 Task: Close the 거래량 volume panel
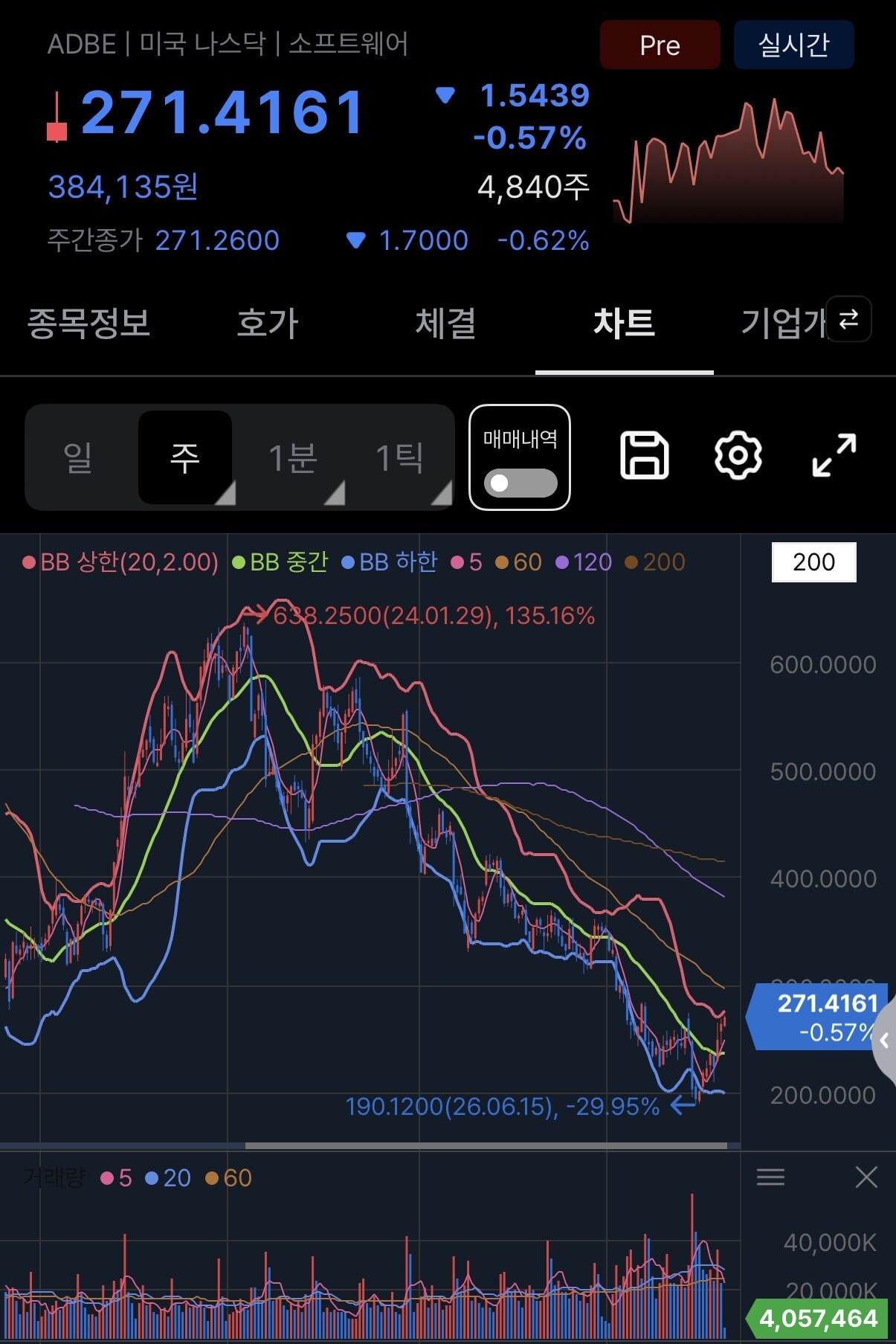[x=866, y=1177]
